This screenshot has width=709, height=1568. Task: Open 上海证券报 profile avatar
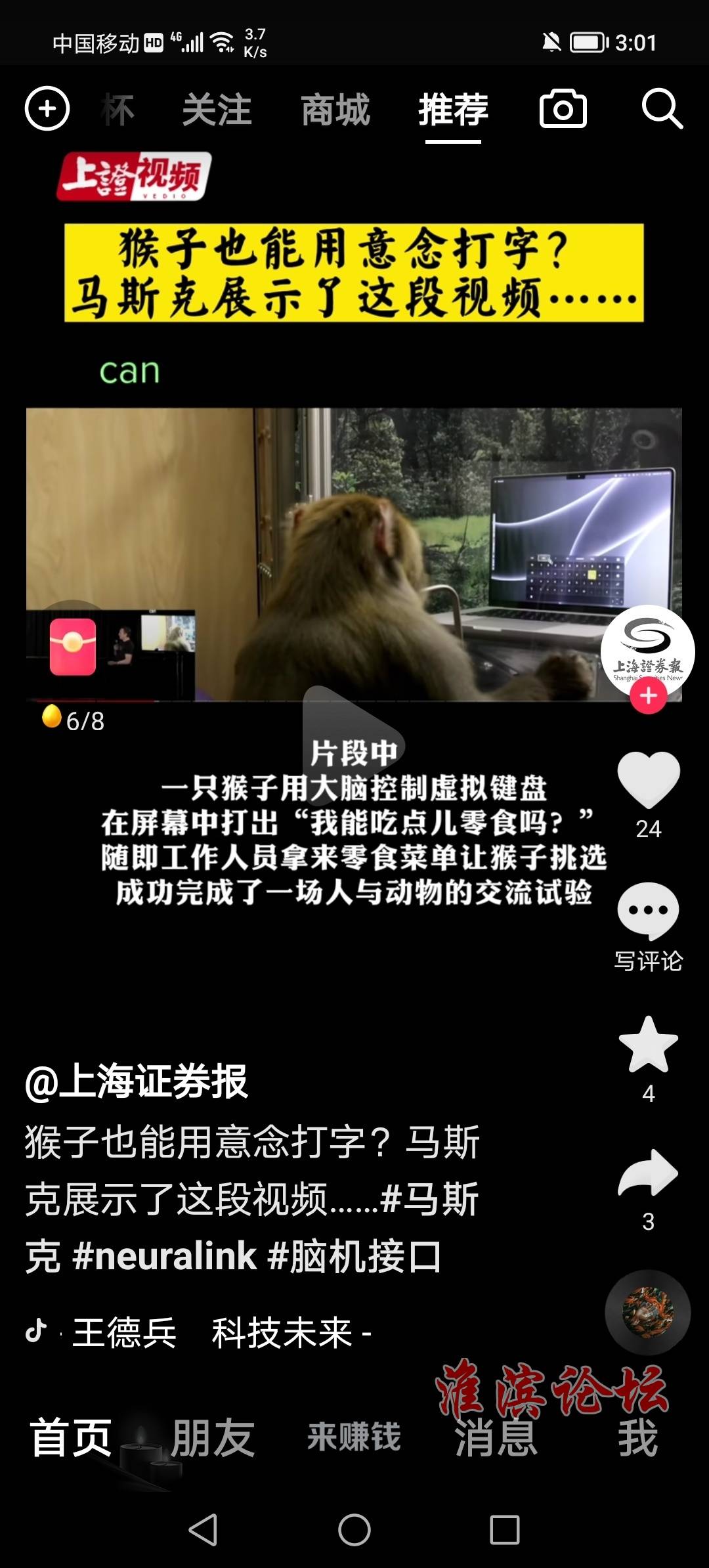(x=647, y=648)
